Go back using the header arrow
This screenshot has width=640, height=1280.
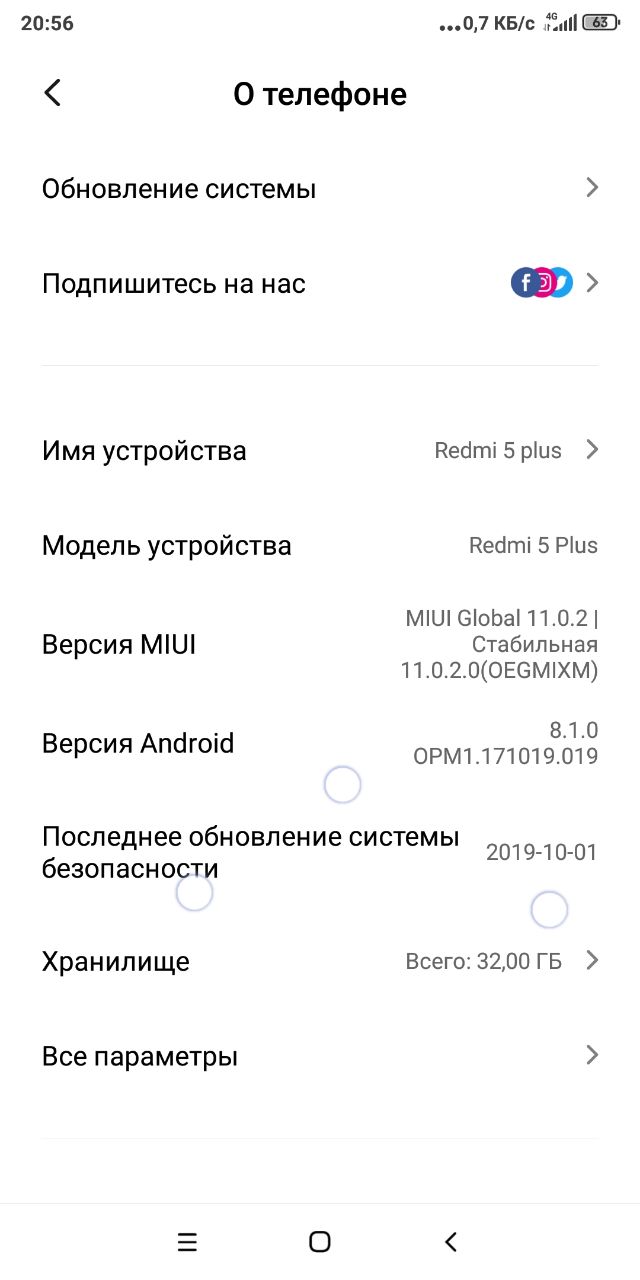pyautogui.click(x=53, y=93)
